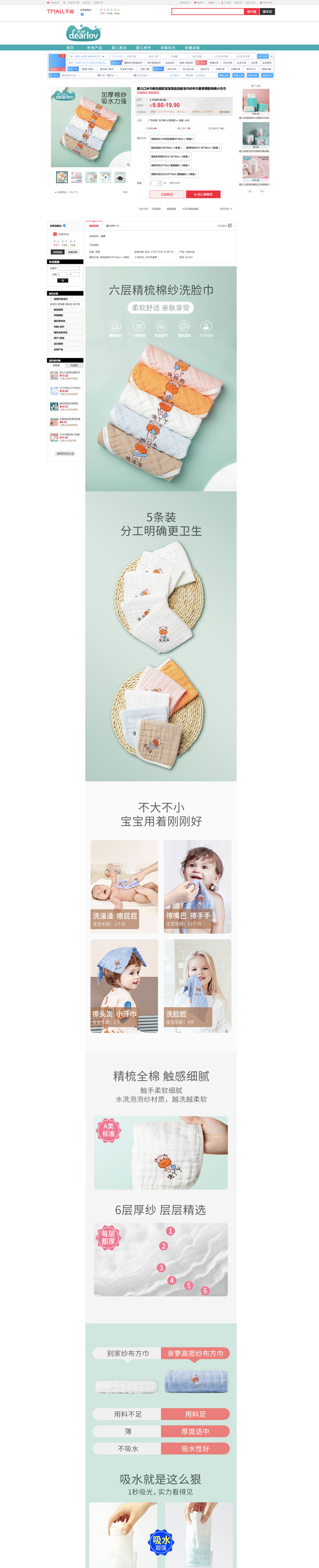Viewport: 319px width, 1568px height.
Task: Switch to the 累计评价 reviews tab
Action: pos(113,226)
